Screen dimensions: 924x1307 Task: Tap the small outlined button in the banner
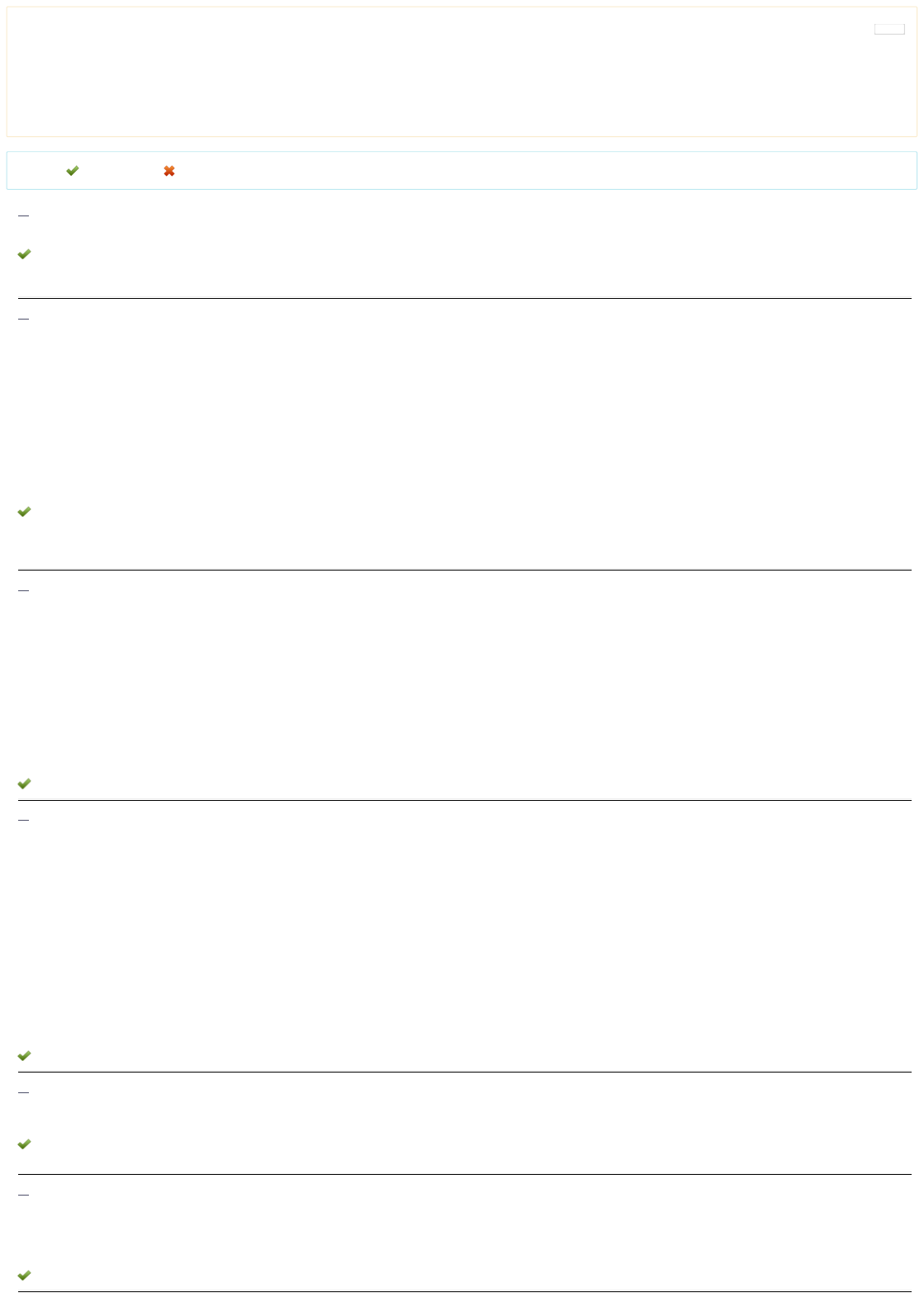pyautogui.click(x=889, y=30)
